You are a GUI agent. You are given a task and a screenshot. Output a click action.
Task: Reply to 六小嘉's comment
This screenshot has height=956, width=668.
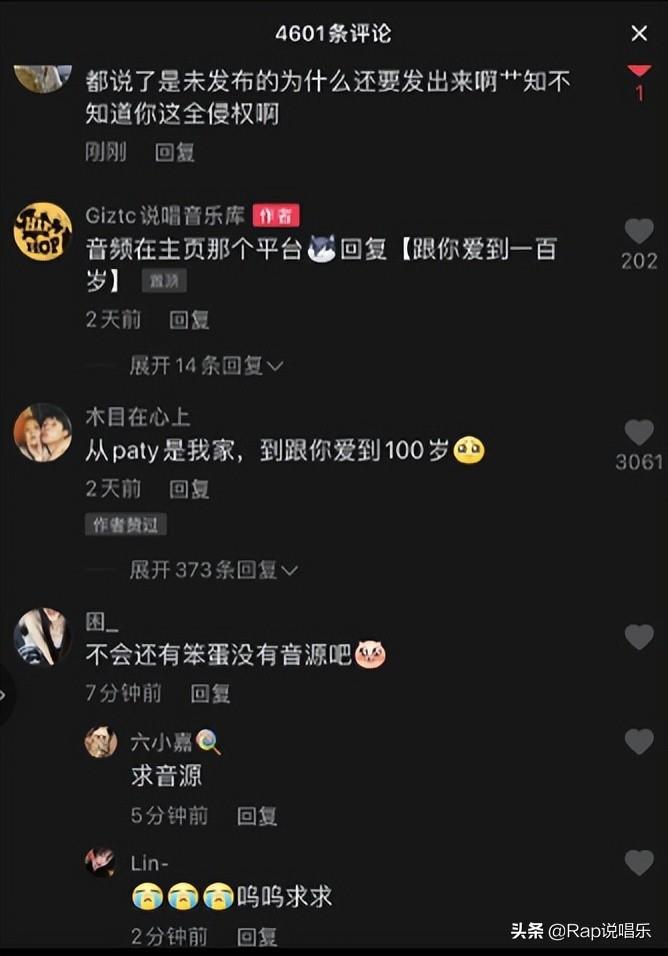(257, 816)
